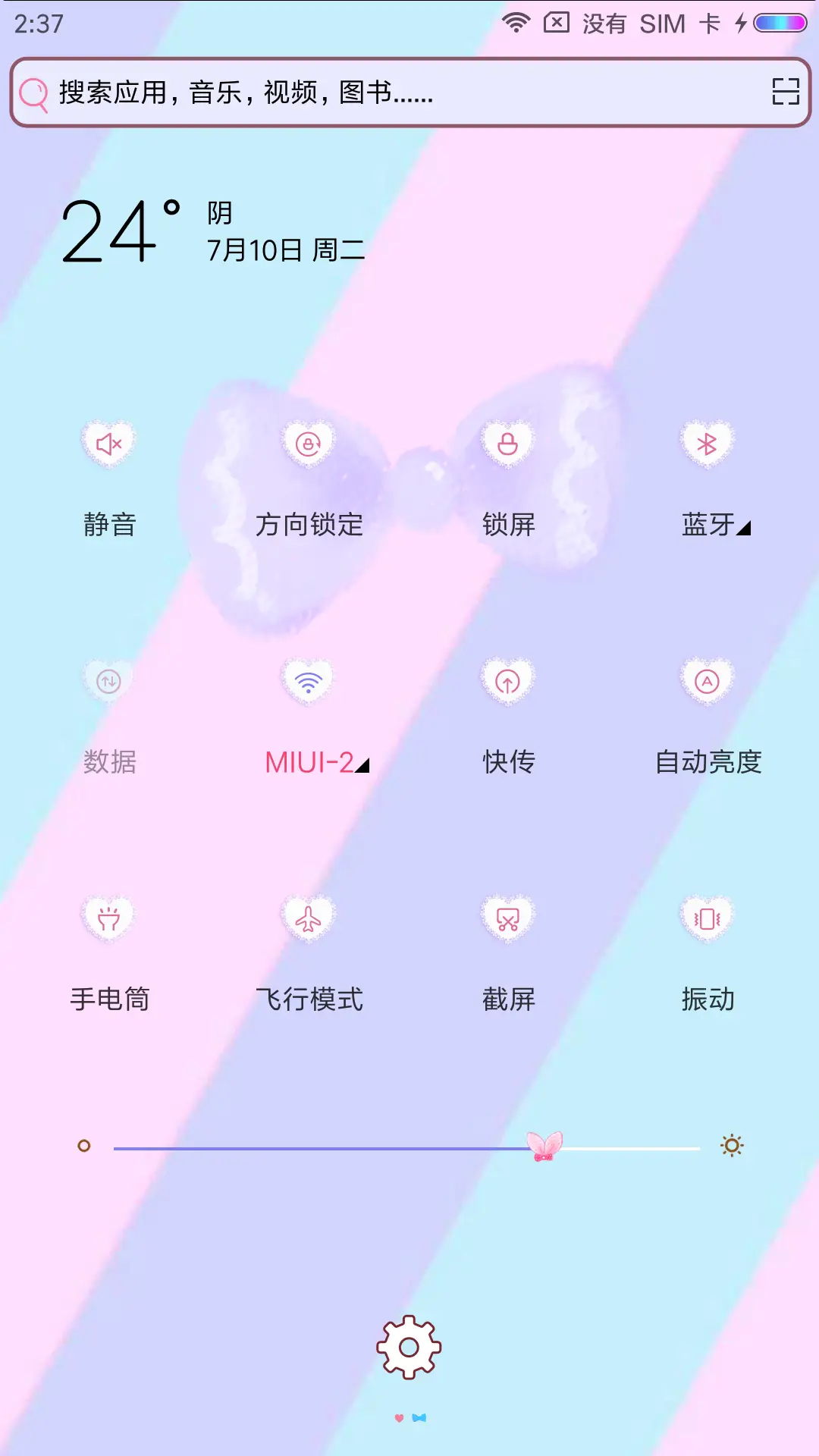
Task: Tap the auto brightness (自动亮度) icon
Action: coord(707,681)
